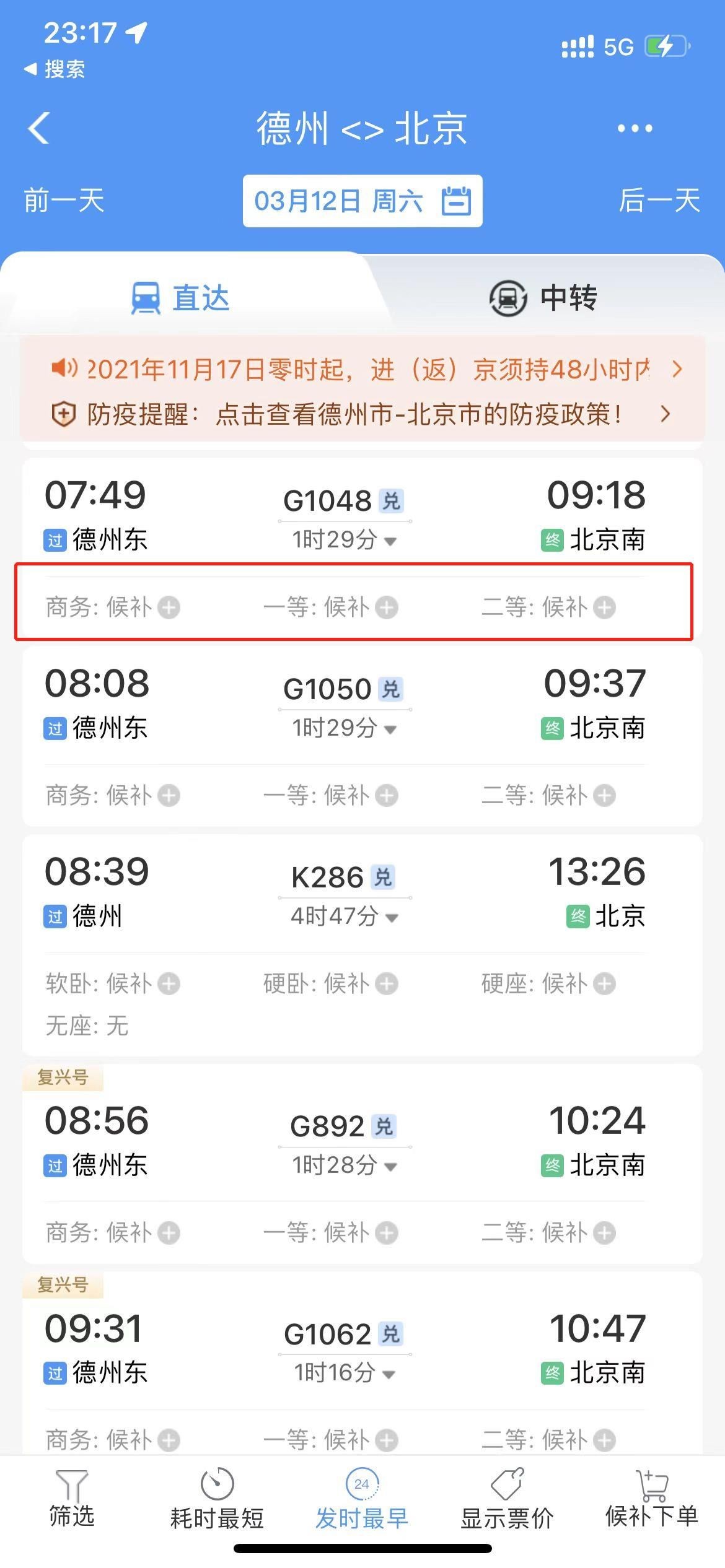
Task: Select the 直达 direct trains tab
Action: tap(181, 298)
